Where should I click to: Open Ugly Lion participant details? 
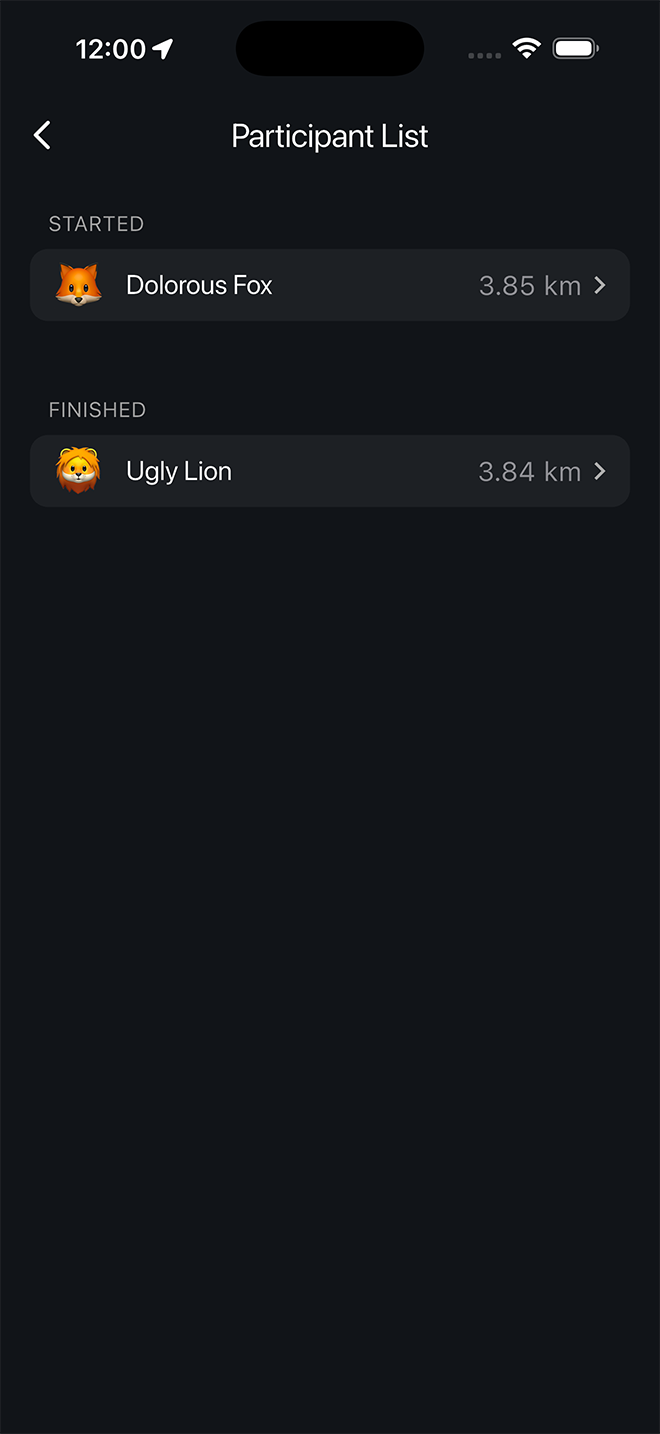330,471
